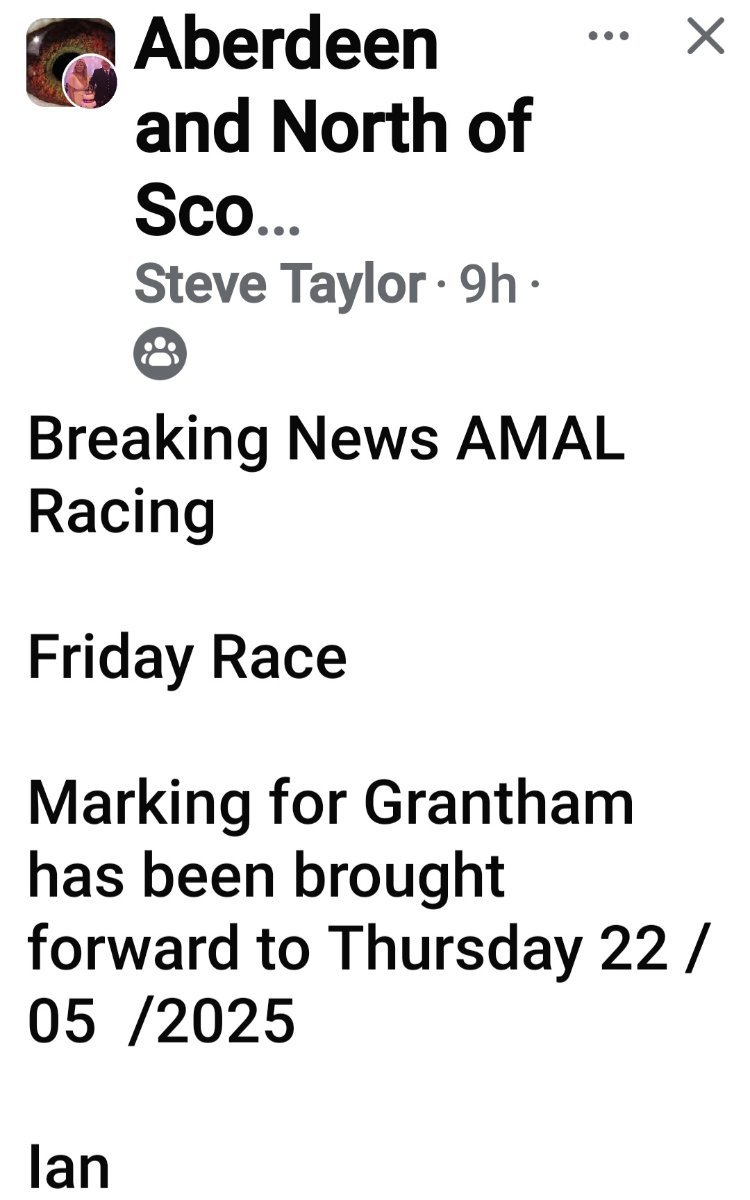Open the three-dot post options menu
750x1200 pixels.
click(x=609, y=37)
